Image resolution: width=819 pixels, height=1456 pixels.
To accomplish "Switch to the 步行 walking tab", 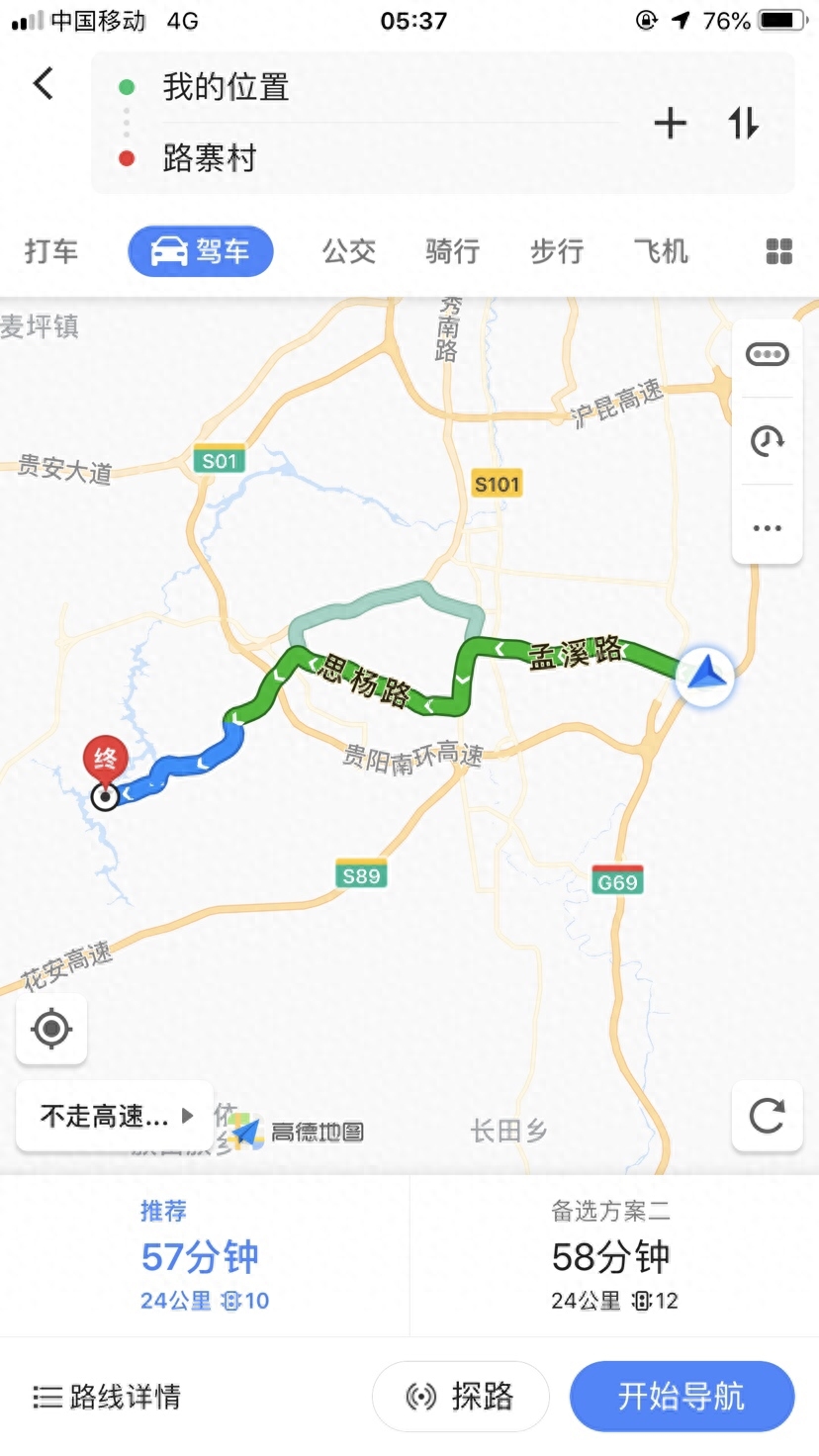I will 557,251.
